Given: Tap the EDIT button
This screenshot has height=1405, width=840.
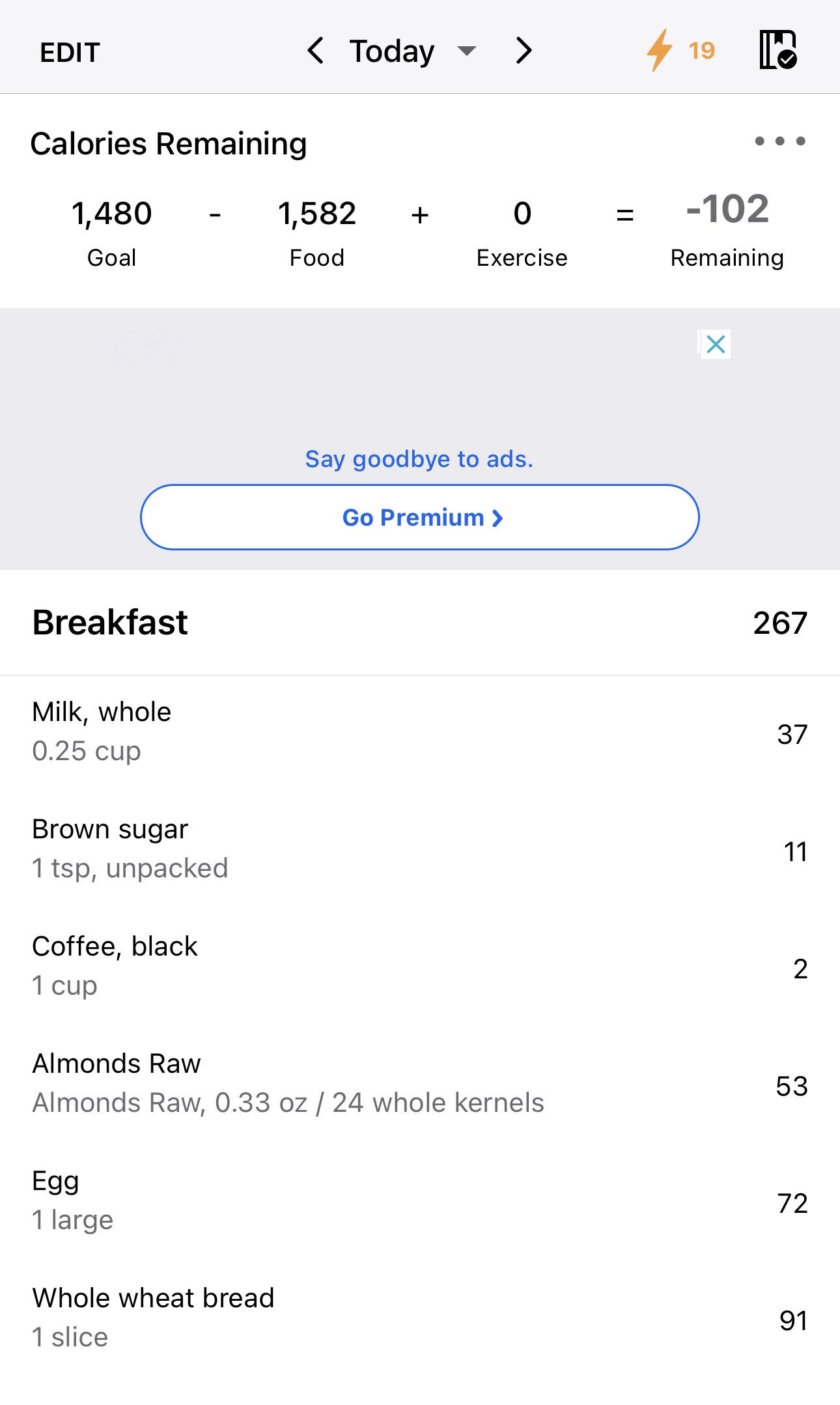Looking at the screenshot, I should (70, 52).
